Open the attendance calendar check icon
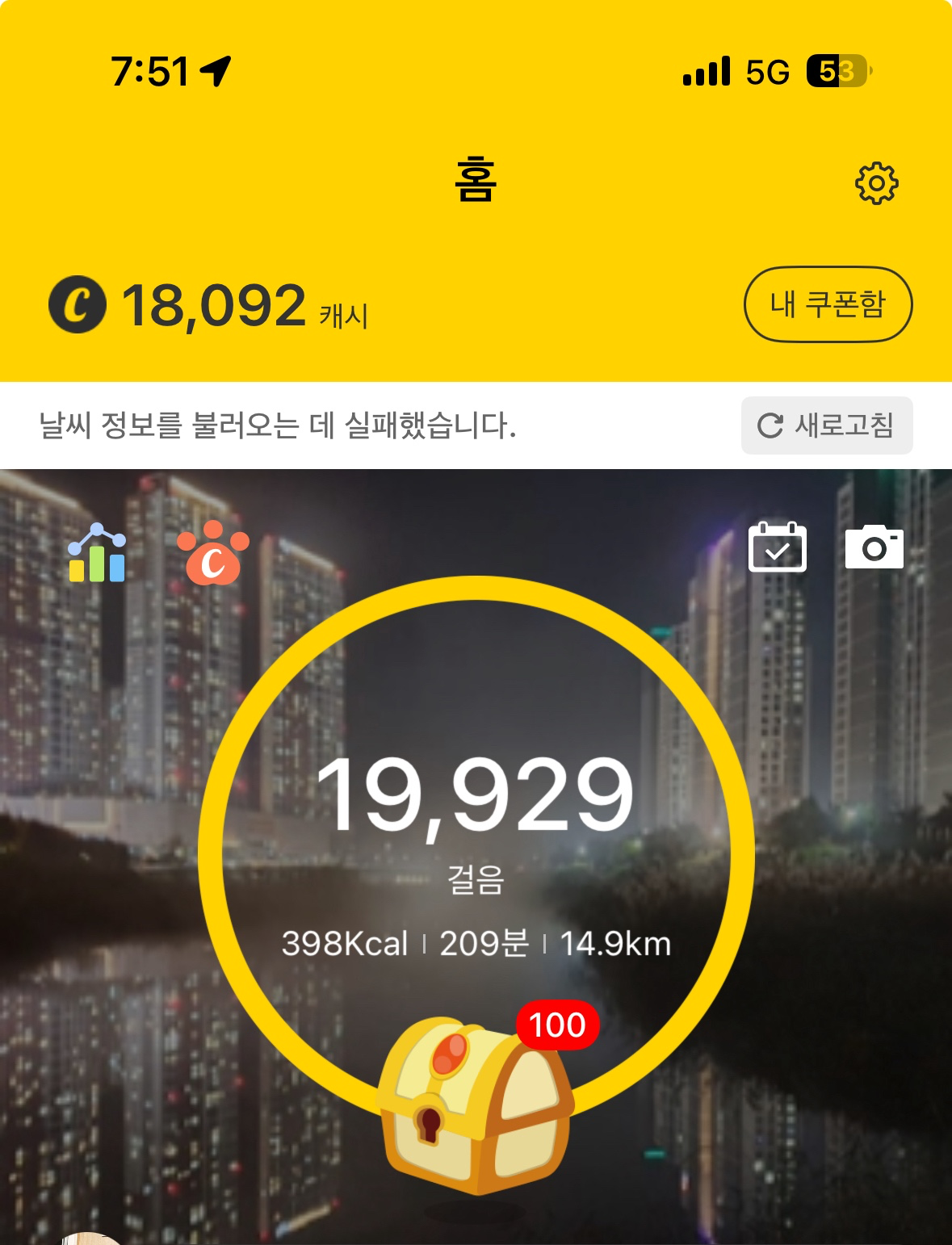952x1245 pixels. coord(777,547)
